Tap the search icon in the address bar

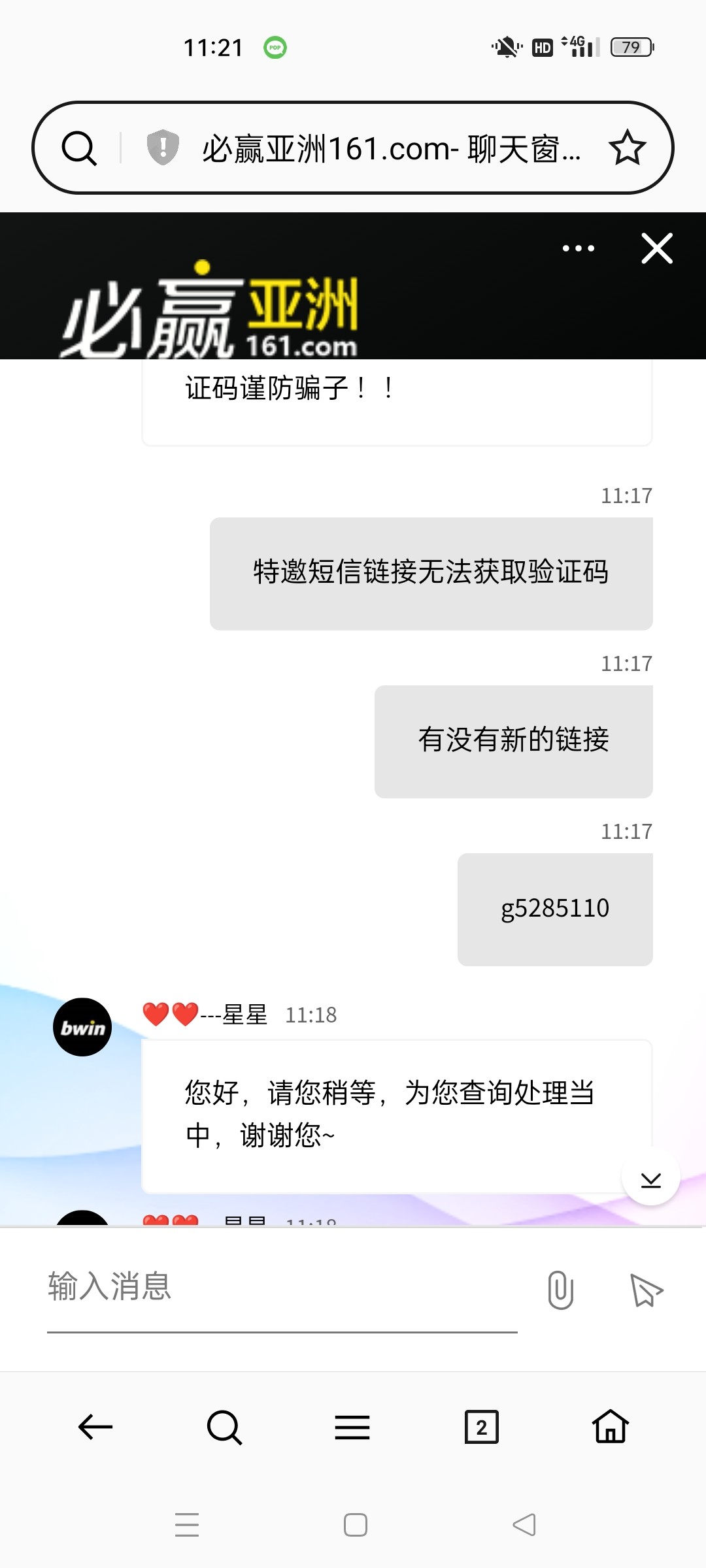tap(79, 148)
